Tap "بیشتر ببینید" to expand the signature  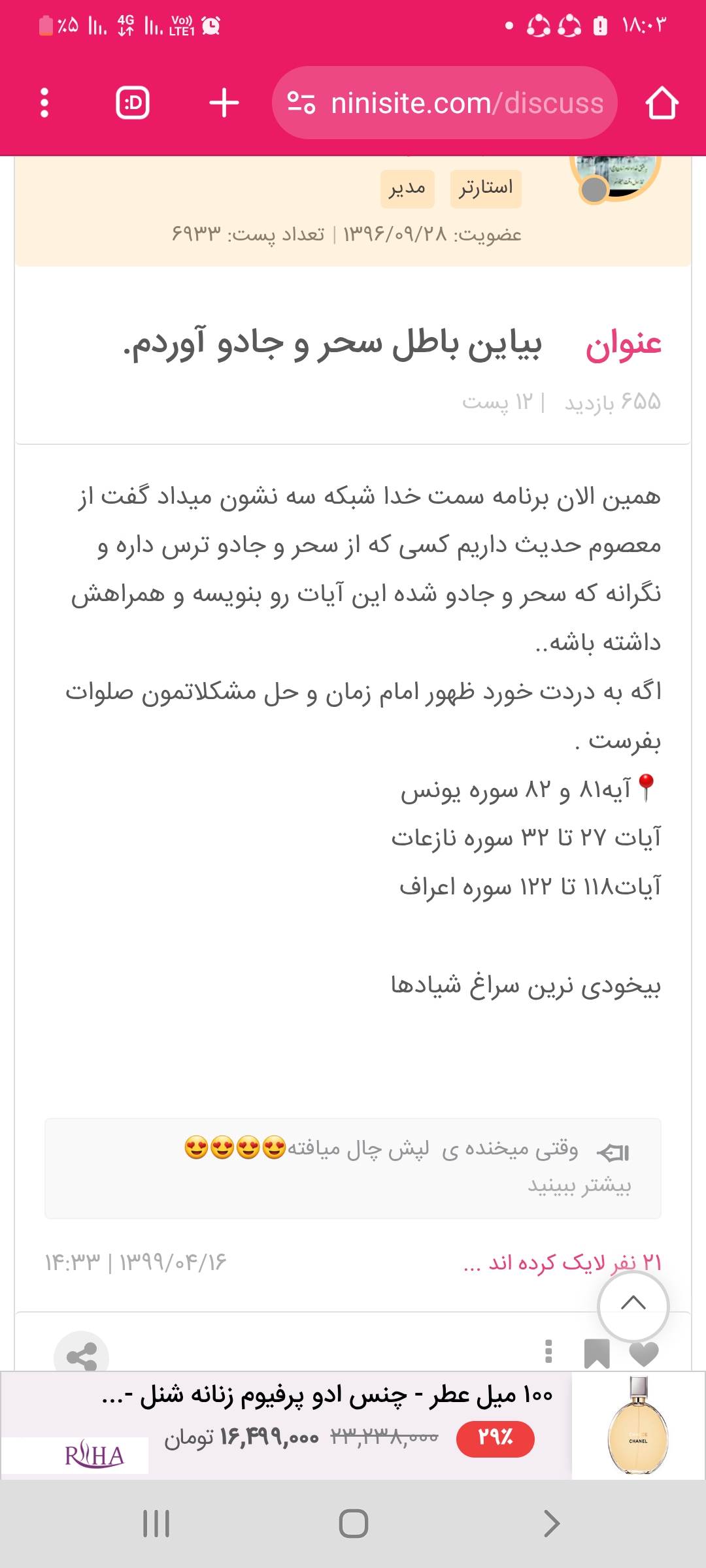(x=579, y=1185)
